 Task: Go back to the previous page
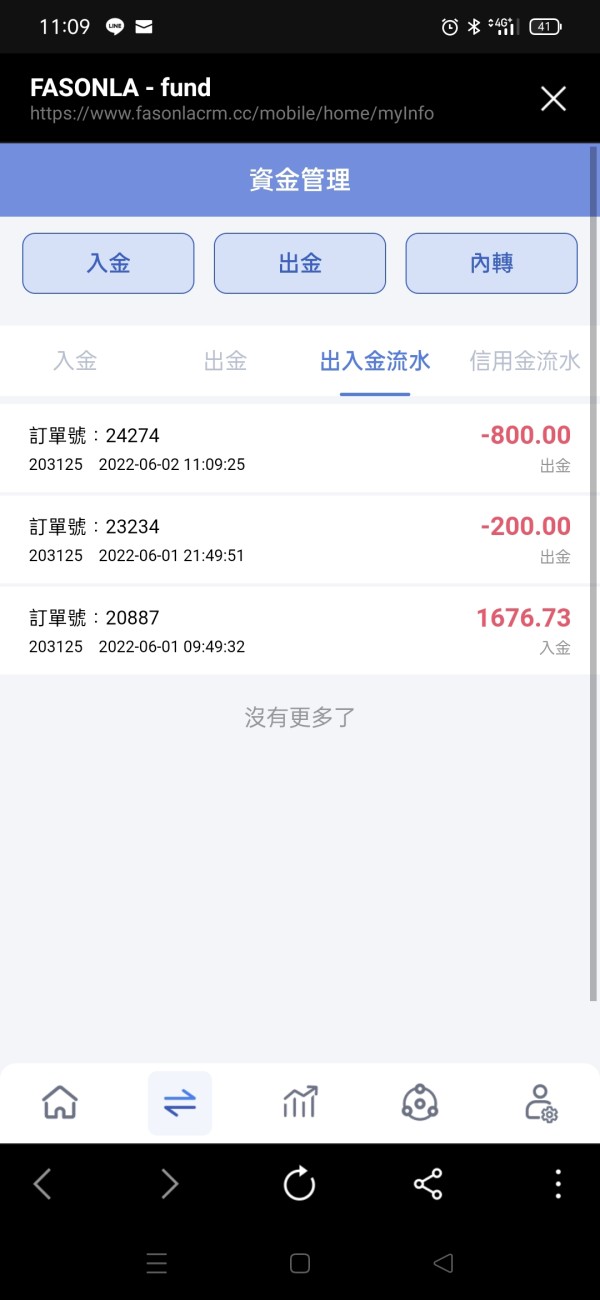[42, 1185]
